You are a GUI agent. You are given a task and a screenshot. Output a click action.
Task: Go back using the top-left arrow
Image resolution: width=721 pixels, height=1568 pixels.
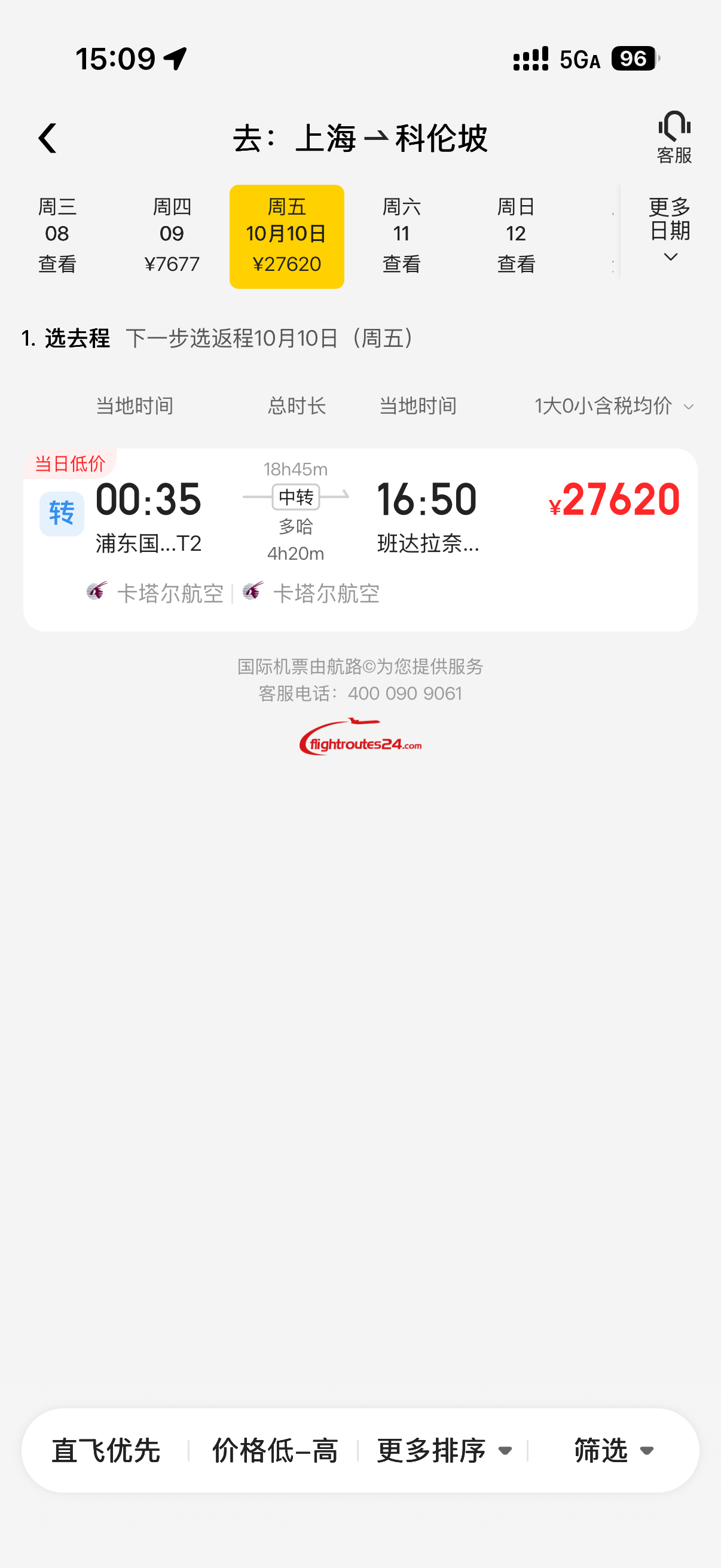pyautogui.click(x=47, y=138)
